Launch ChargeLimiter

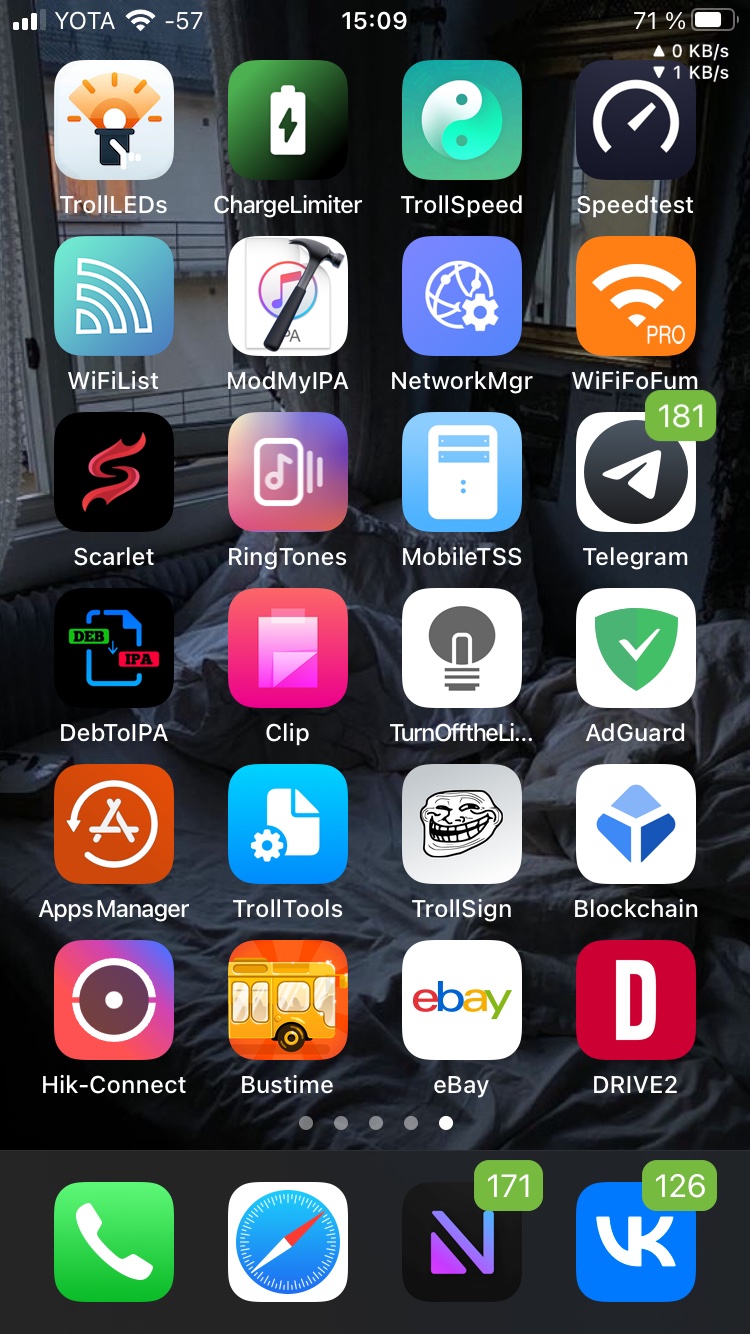(x=287, y=121)
